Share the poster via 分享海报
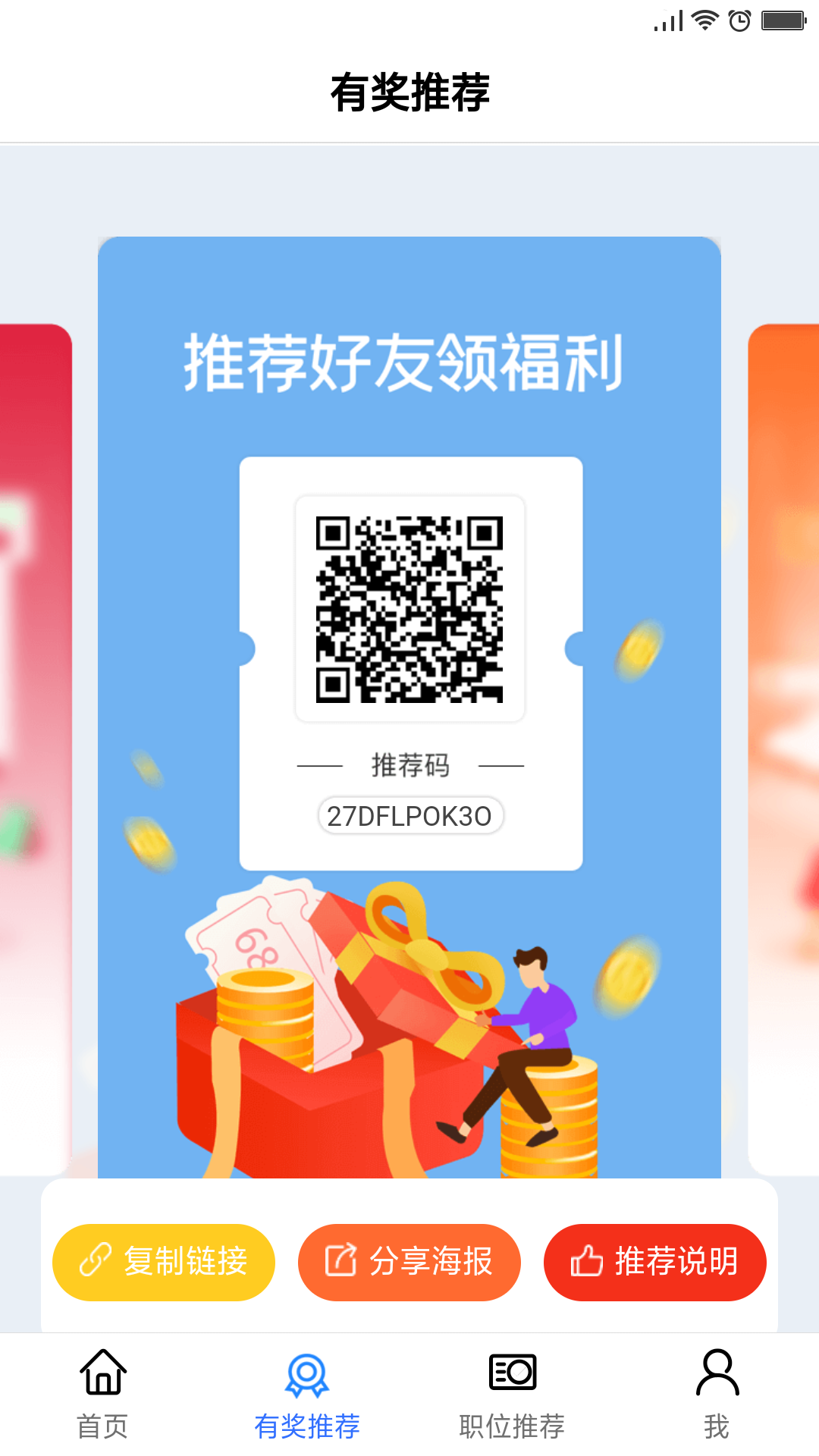The width and height of the screenshot is (819, 1456). coord(409,1262)
